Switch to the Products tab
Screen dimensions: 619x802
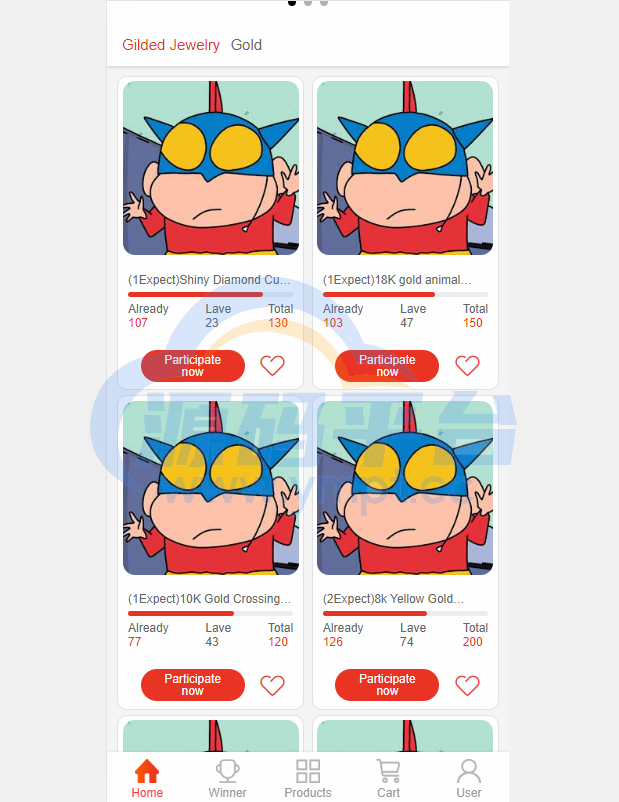coord(308,778)
